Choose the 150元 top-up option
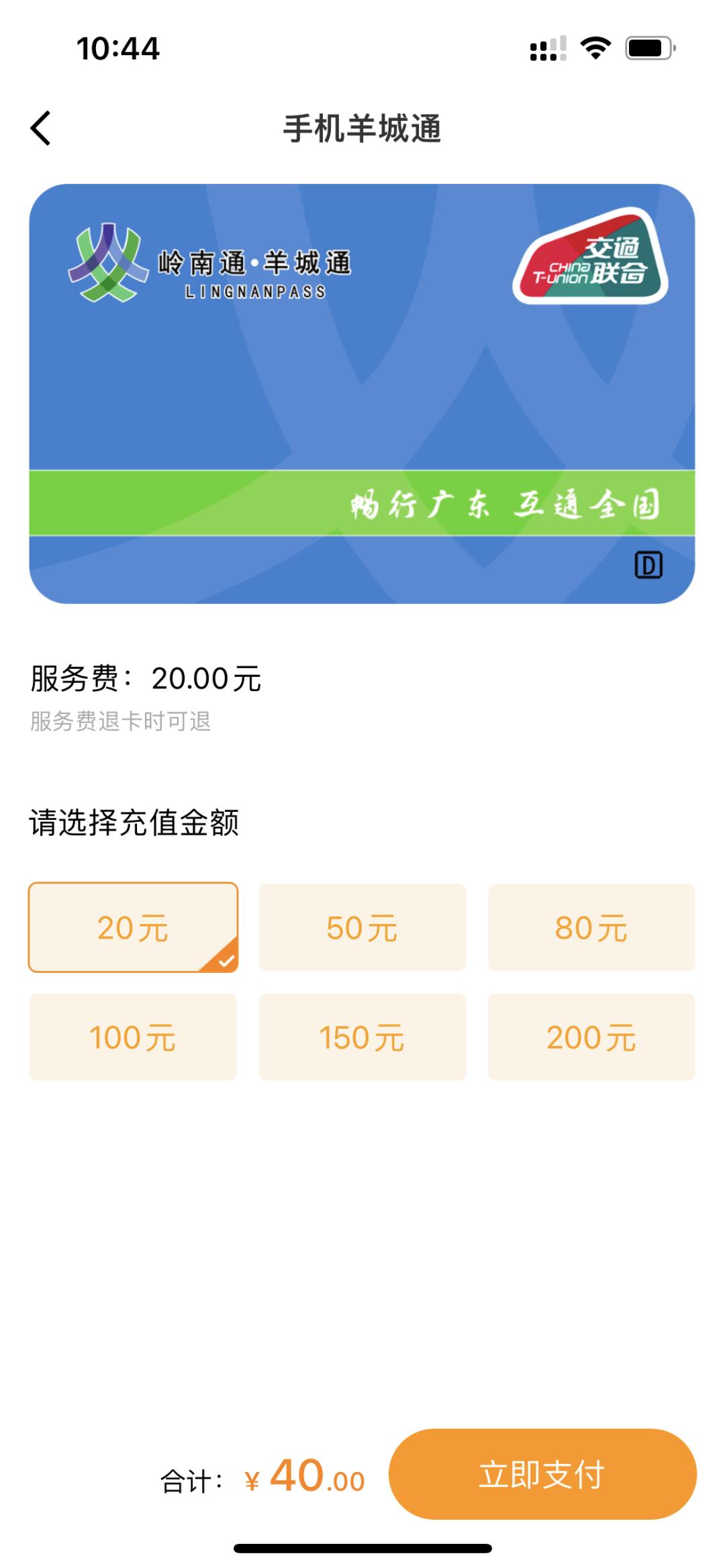The width and height of the screenshot is (725, 1568). [362, 1037]
